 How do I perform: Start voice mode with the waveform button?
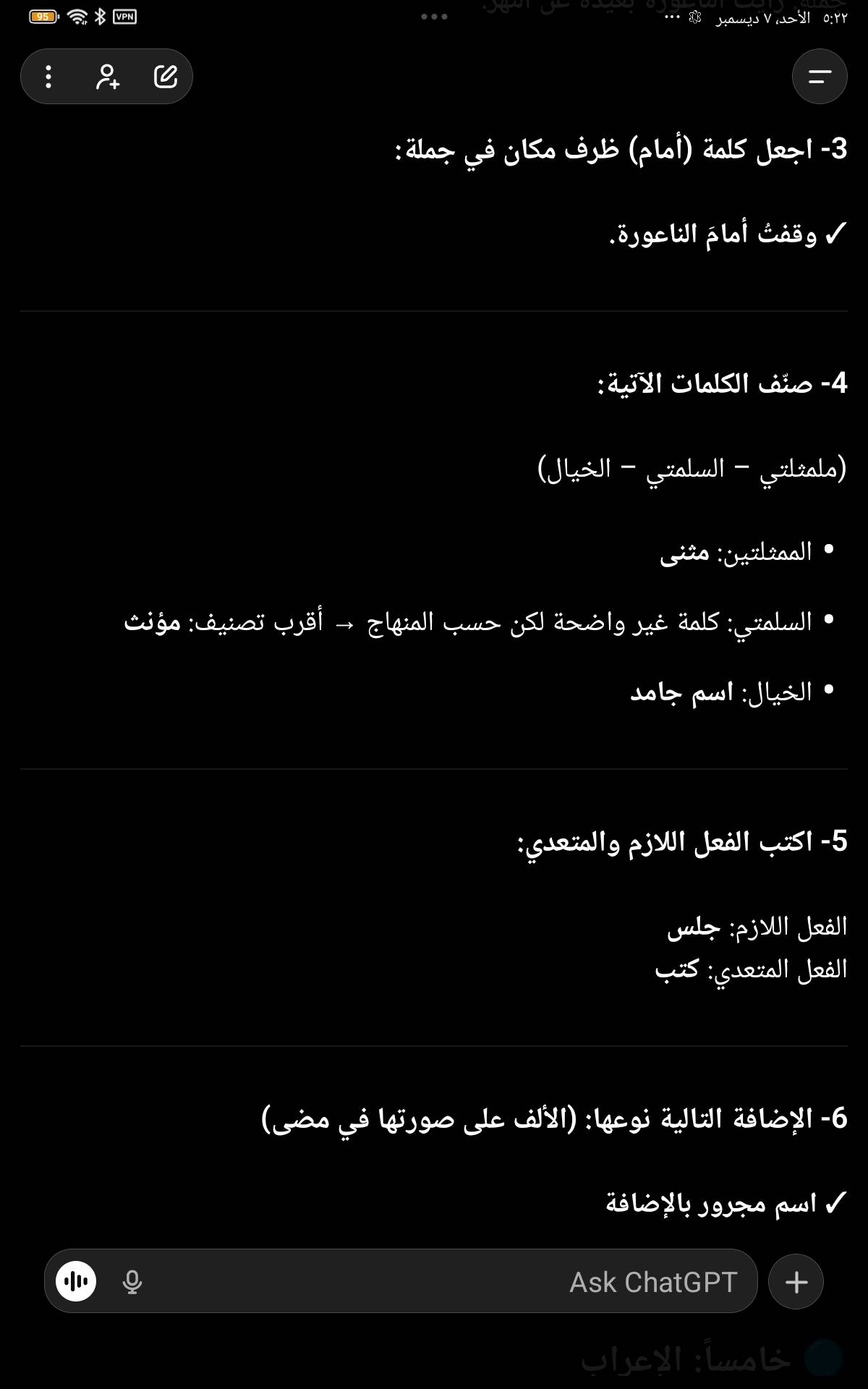click(76, 1282)
